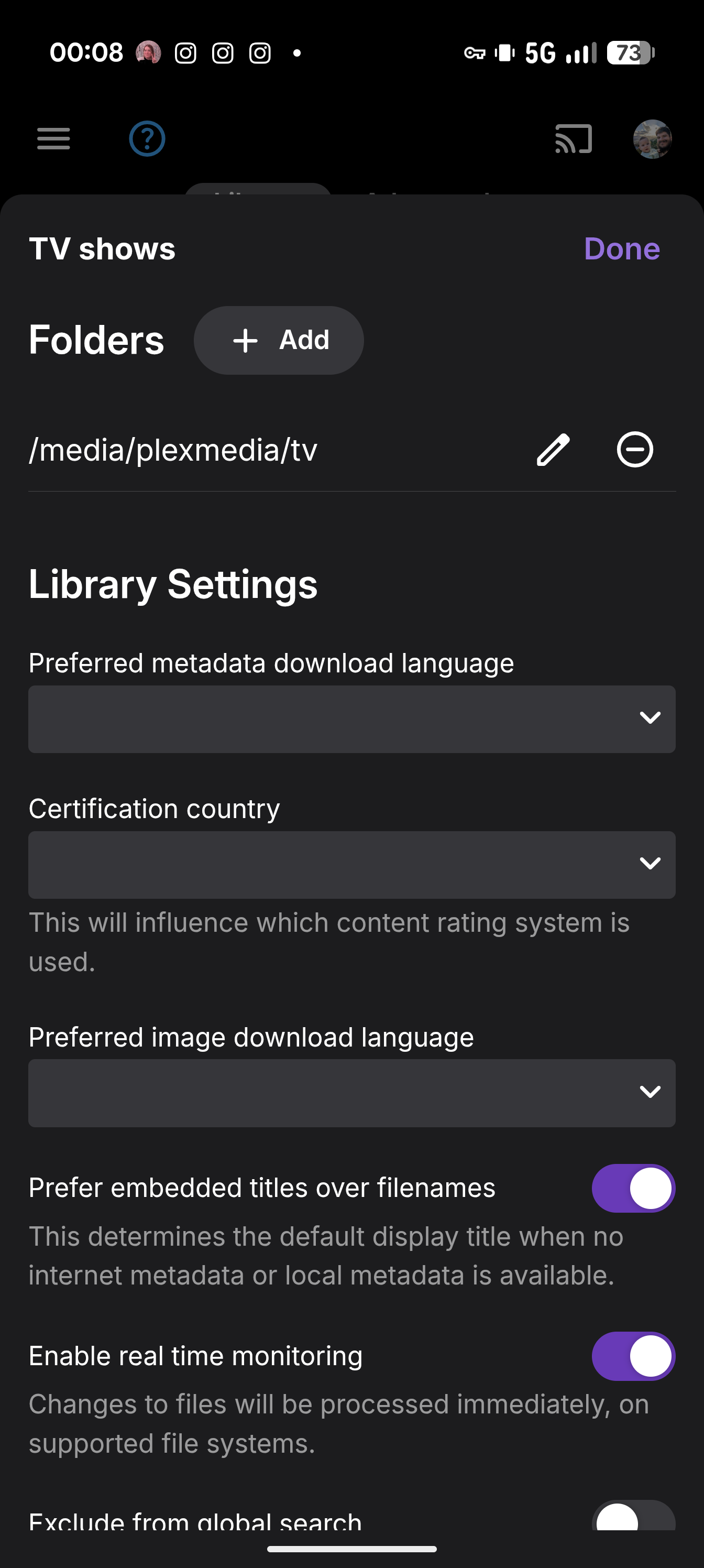Expand Preferred metadata download language dropdown

[351, 719]
